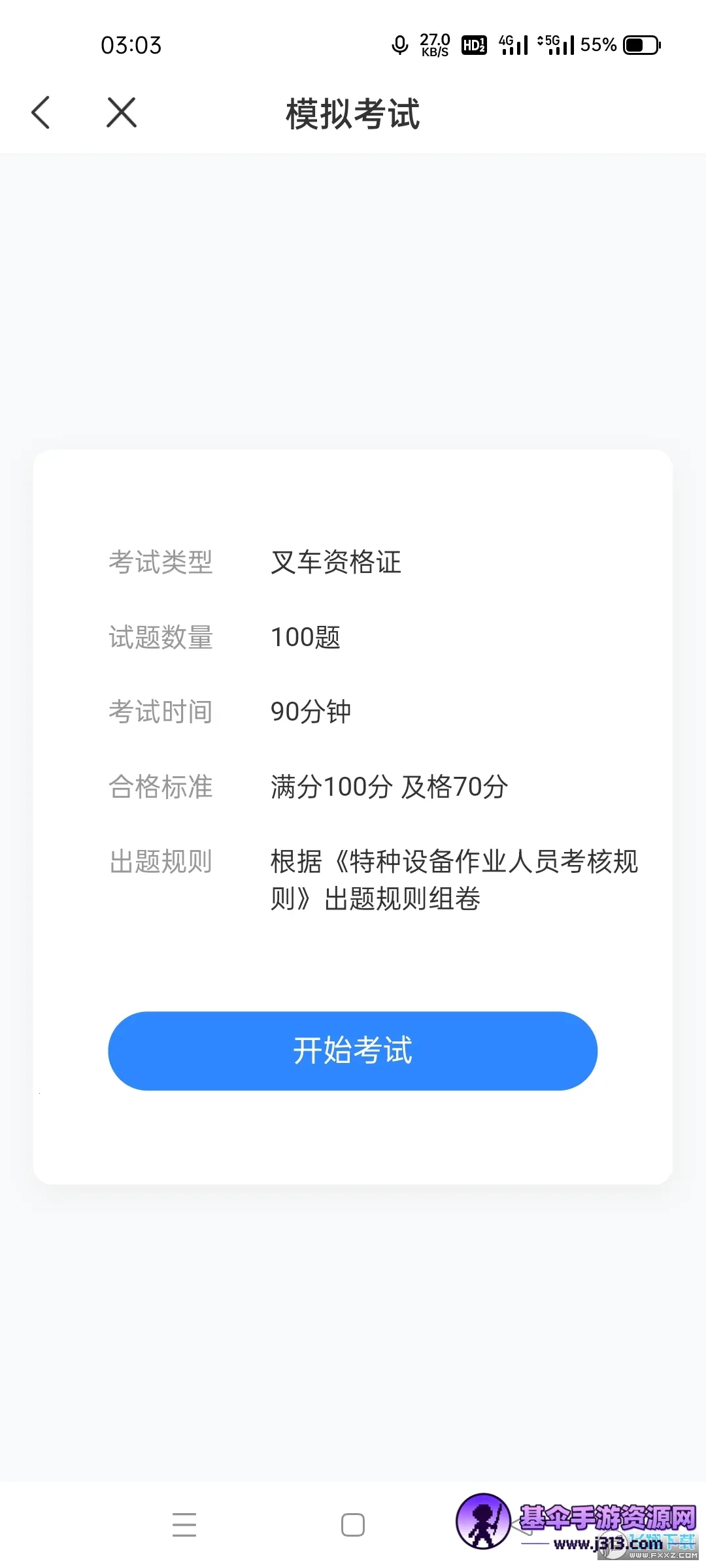
Task: Open recent apps from navigation bar
Action: (x=184, y=1524)
